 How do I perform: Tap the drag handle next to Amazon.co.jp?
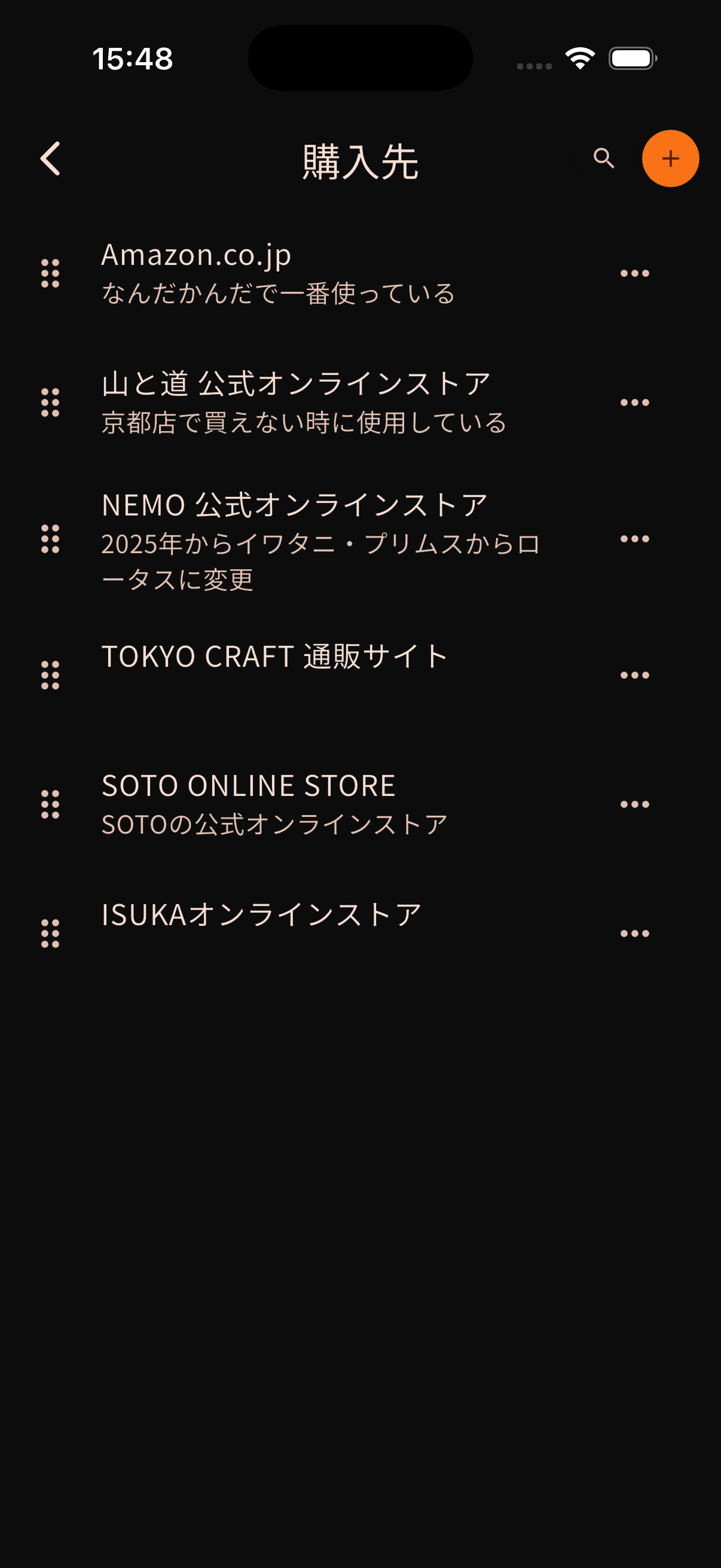click(x=49, y=273)
